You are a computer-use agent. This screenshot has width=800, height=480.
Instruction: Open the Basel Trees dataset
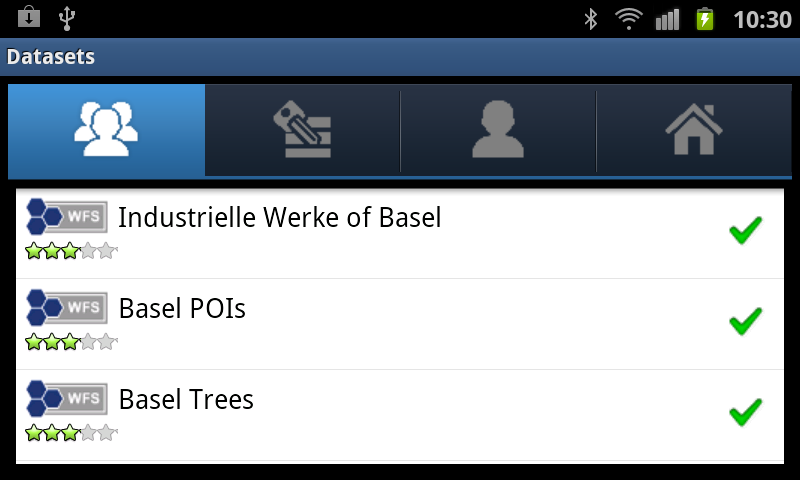click(187, 401)
